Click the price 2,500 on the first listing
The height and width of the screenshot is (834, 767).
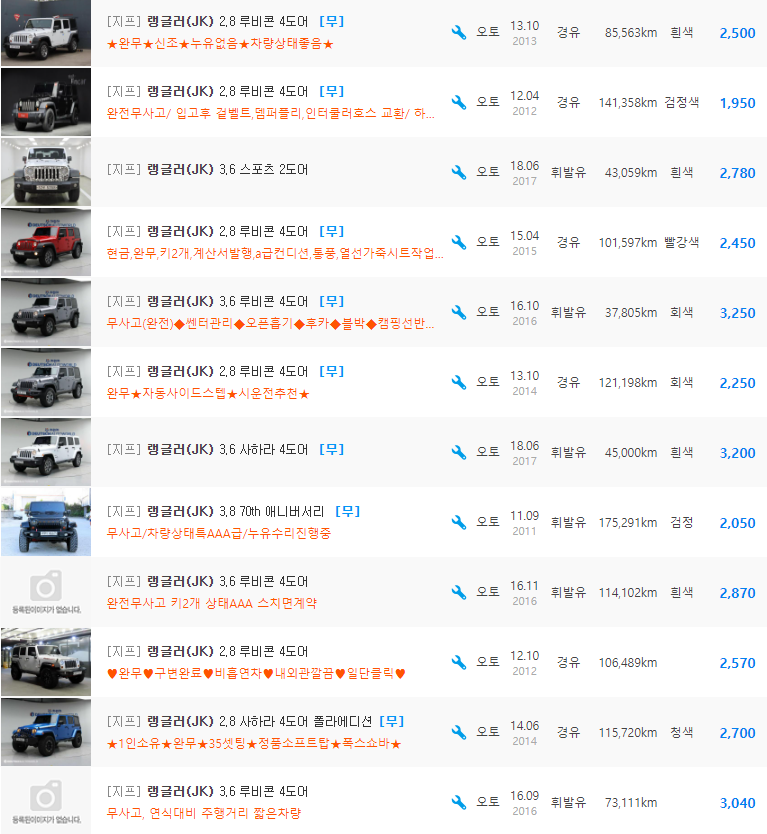[x=738, y=32]
